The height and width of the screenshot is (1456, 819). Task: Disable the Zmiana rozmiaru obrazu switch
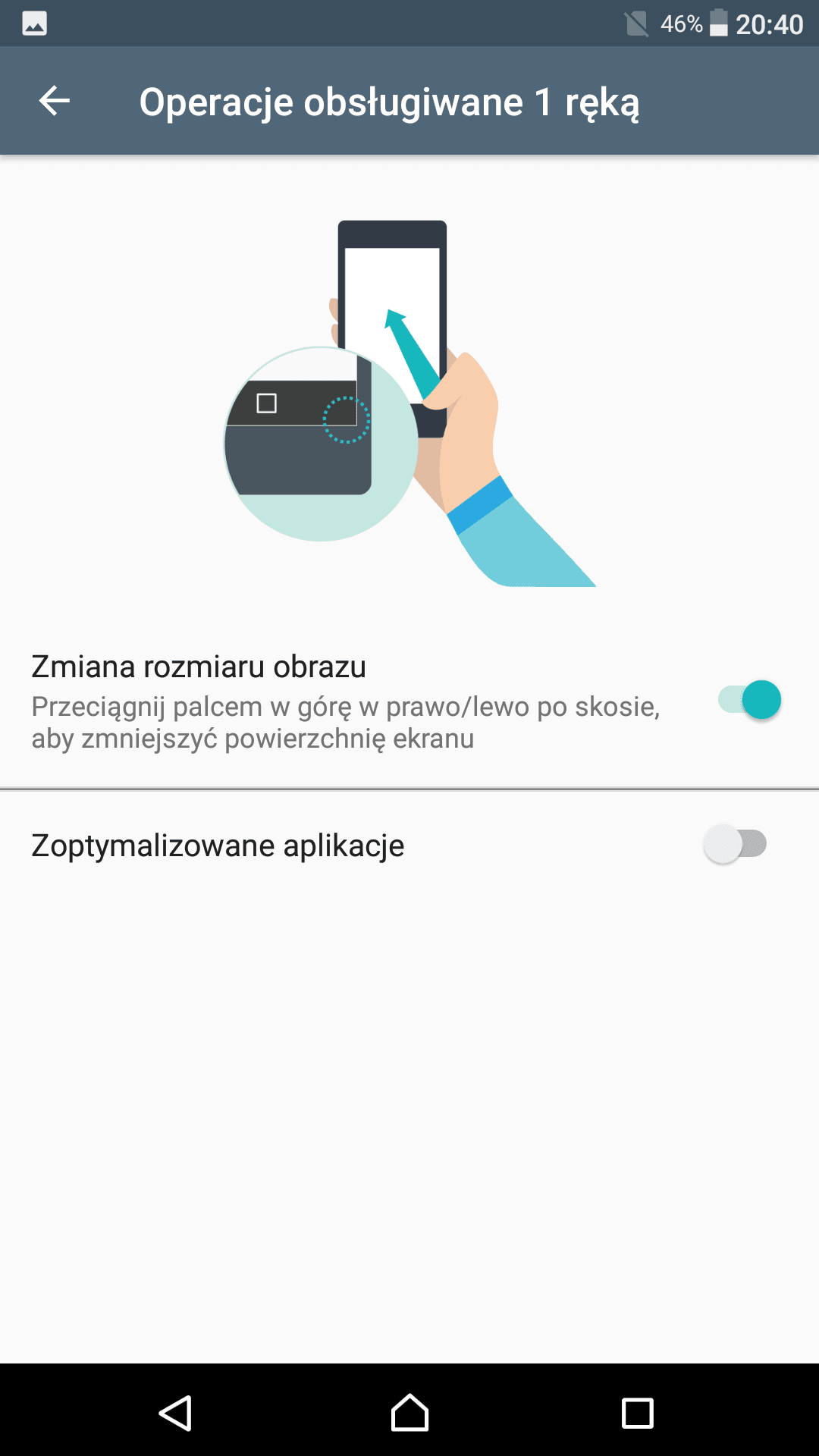[749, 699]
